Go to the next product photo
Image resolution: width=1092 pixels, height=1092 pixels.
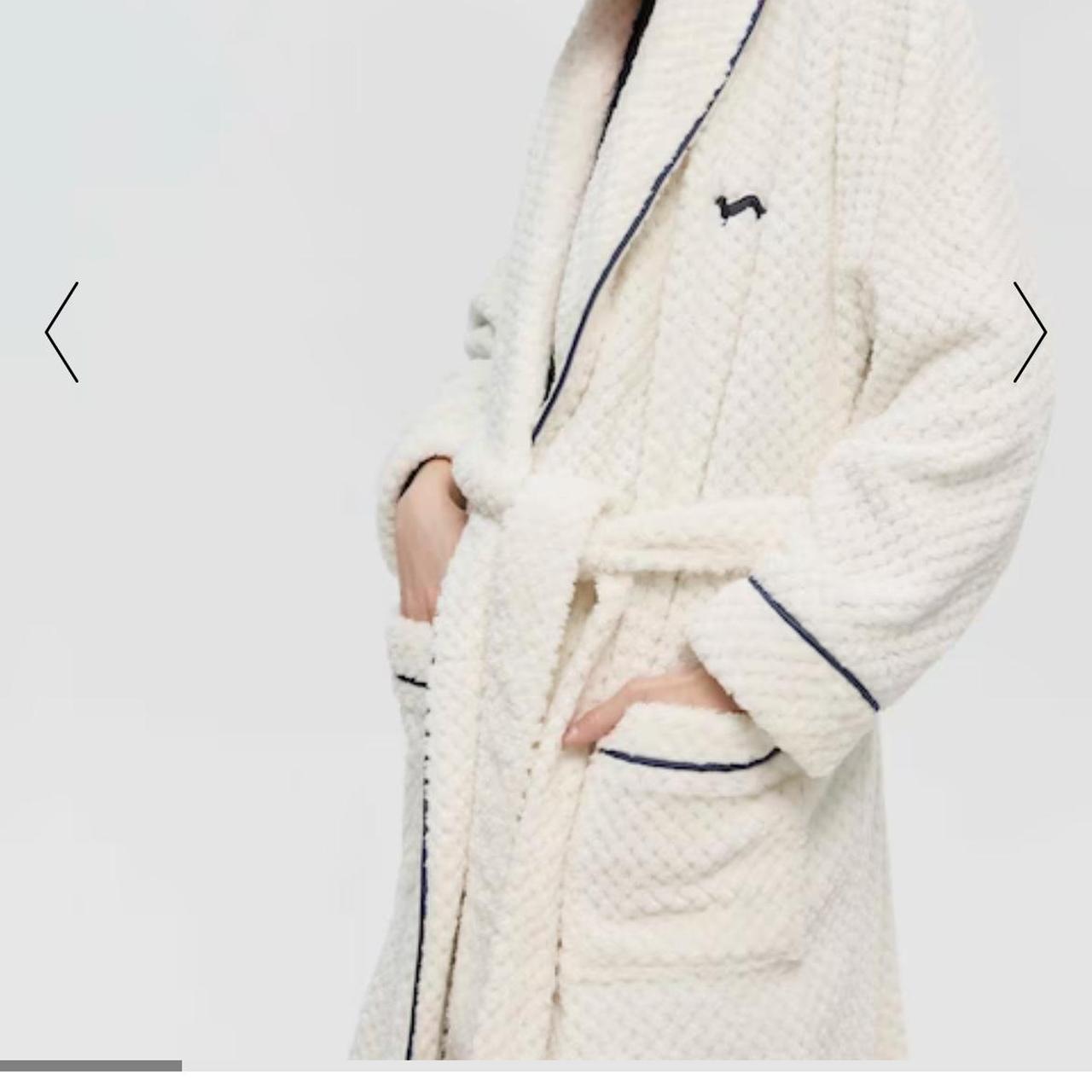[x=1029, y=332]
